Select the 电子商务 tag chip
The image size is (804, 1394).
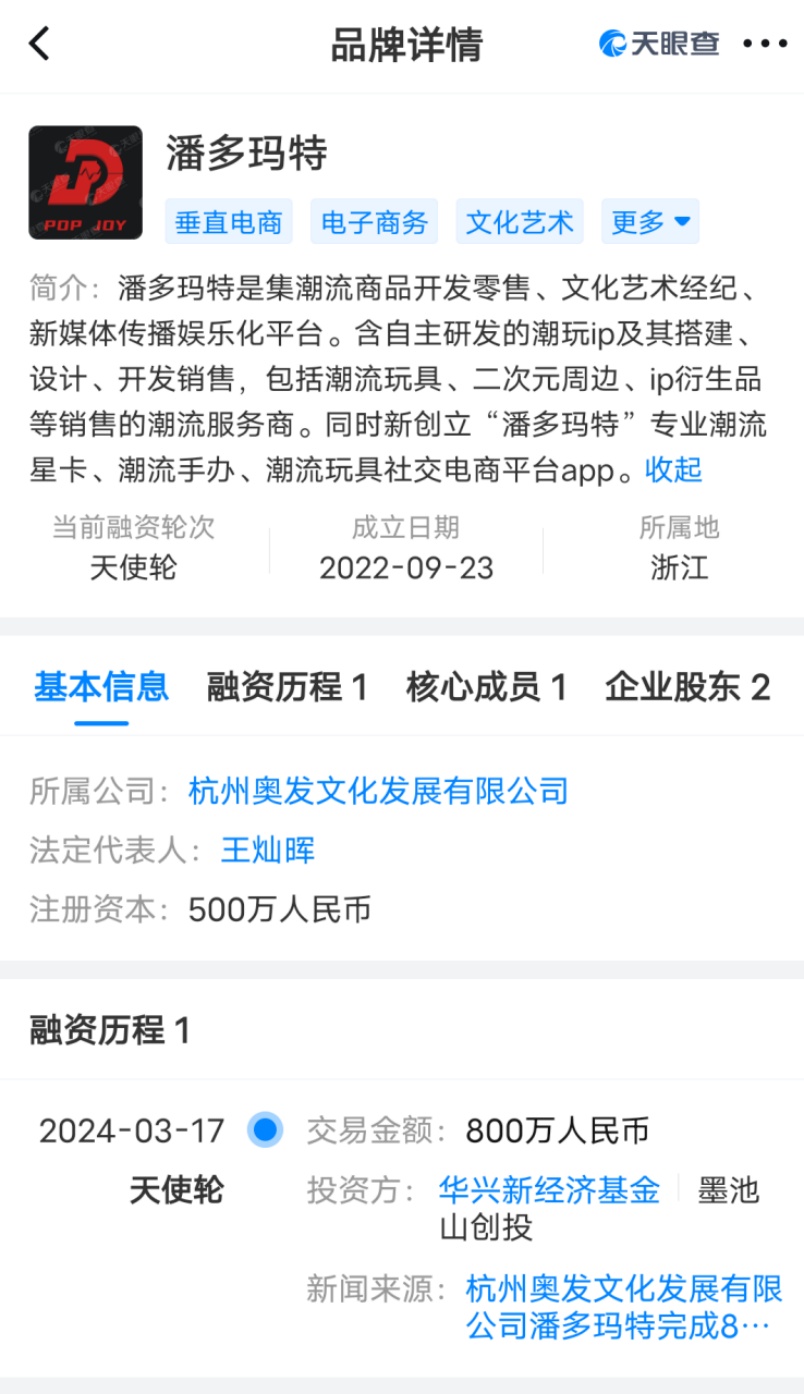374,222
